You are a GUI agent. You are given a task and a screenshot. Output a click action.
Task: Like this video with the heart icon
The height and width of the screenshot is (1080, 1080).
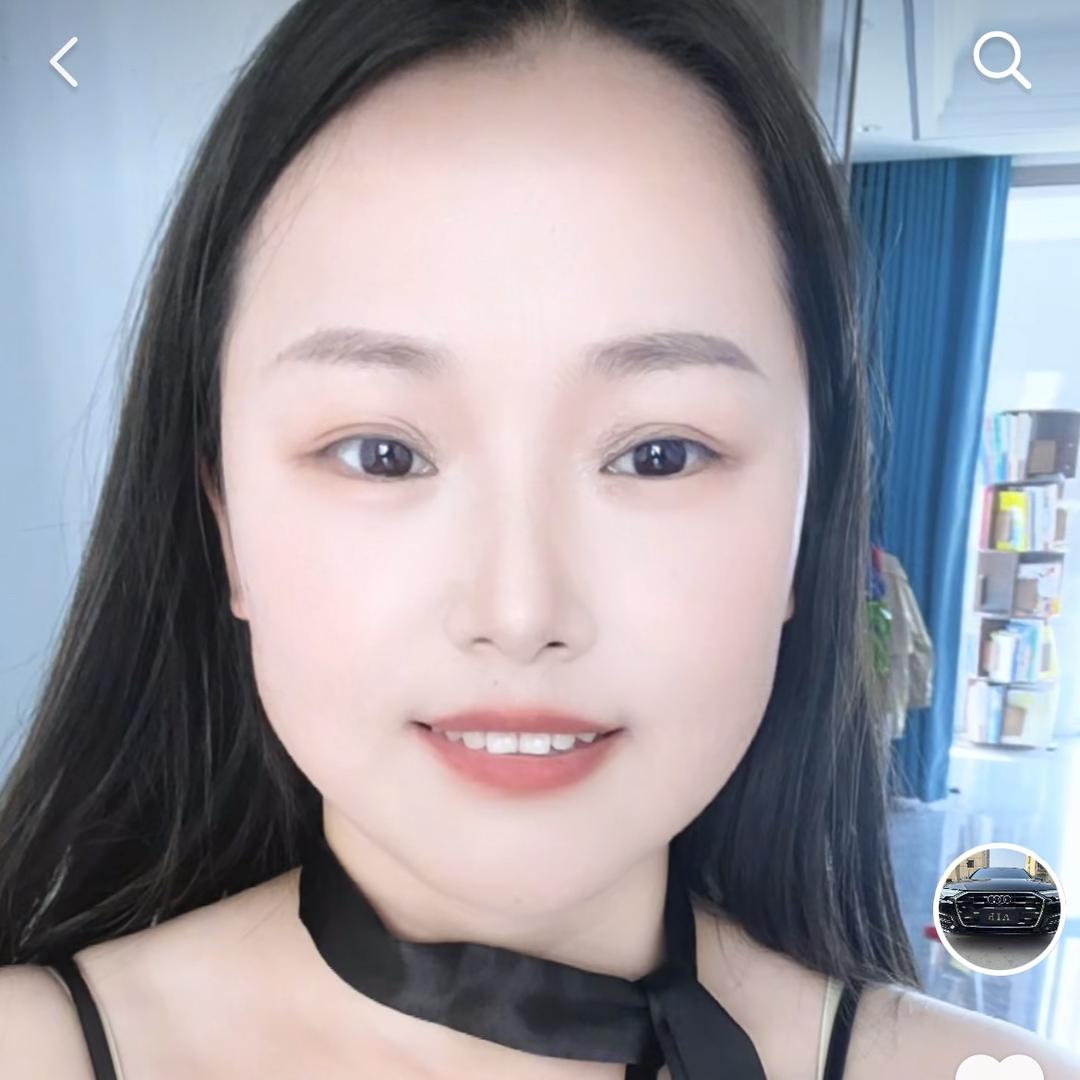(999, 1068)
